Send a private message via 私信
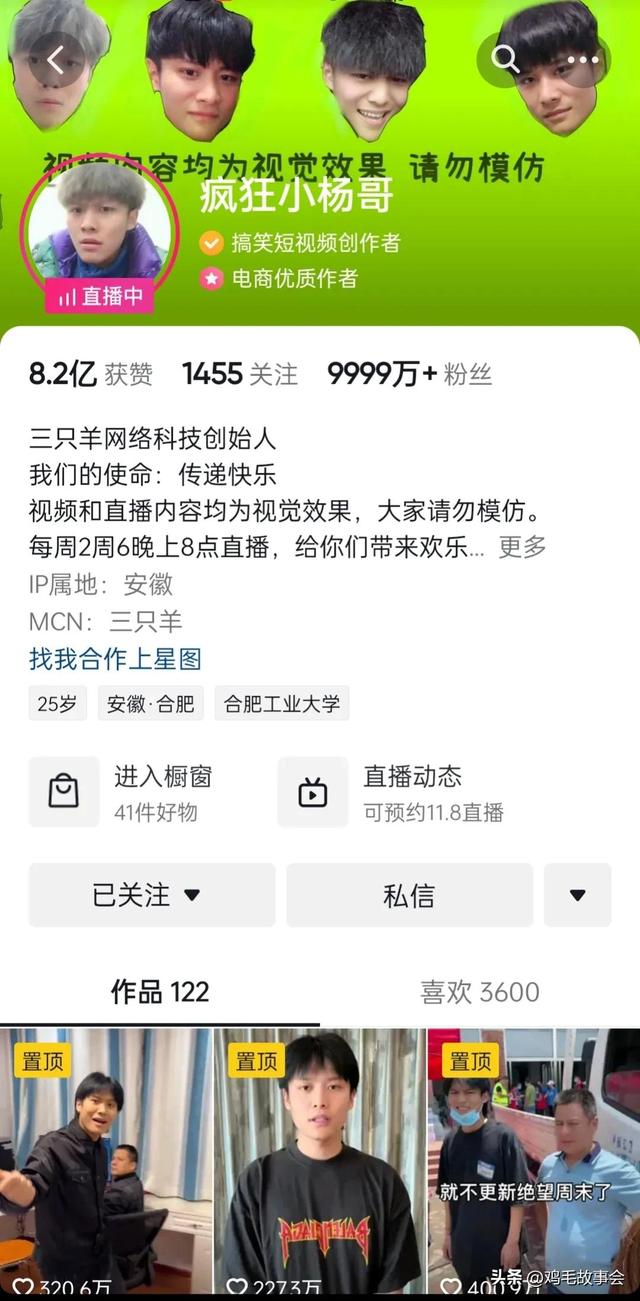Screen dimensions: 640x1301 410,895
